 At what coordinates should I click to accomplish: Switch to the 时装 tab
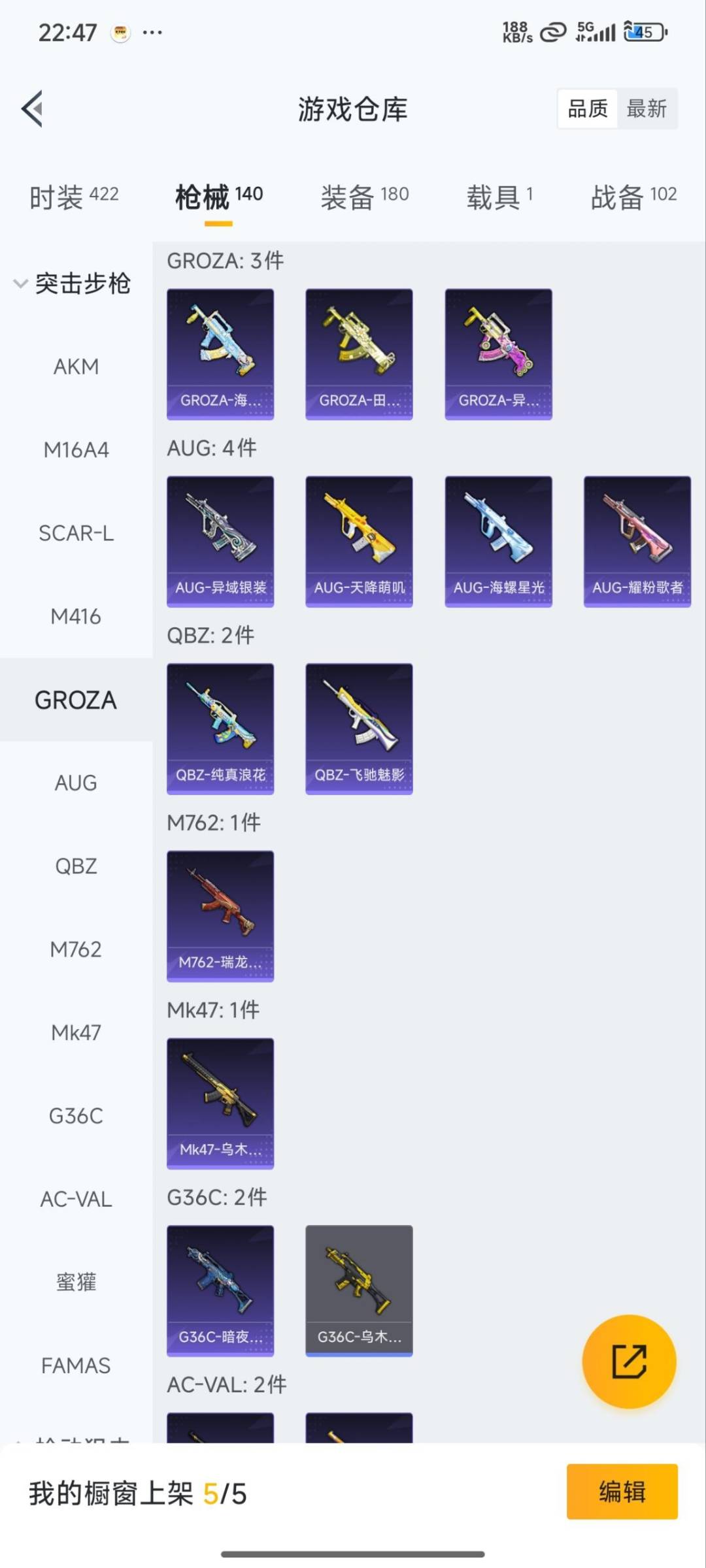click(x=74, y=196)
